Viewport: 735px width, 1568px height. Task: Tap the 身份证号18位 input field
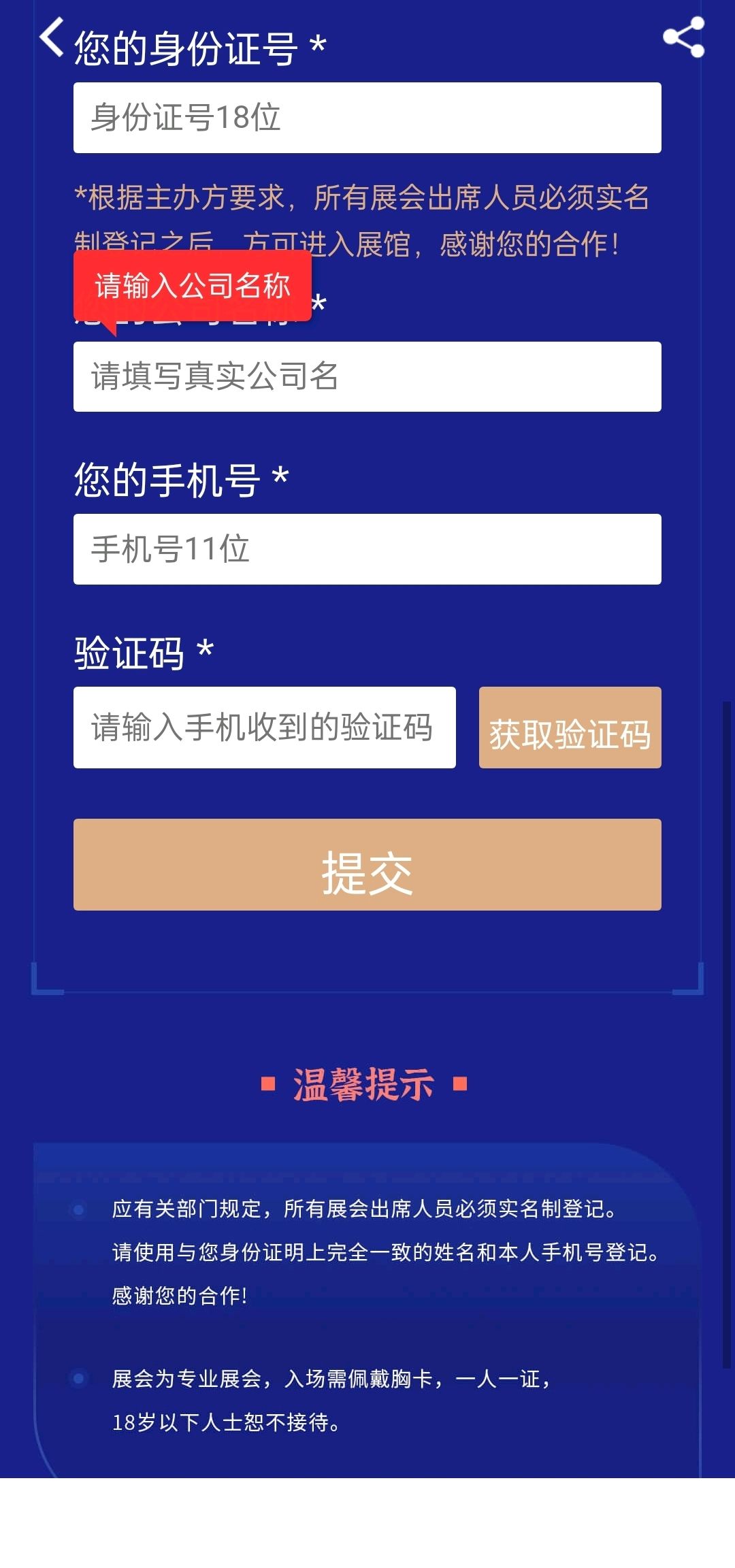coord(367,118)
